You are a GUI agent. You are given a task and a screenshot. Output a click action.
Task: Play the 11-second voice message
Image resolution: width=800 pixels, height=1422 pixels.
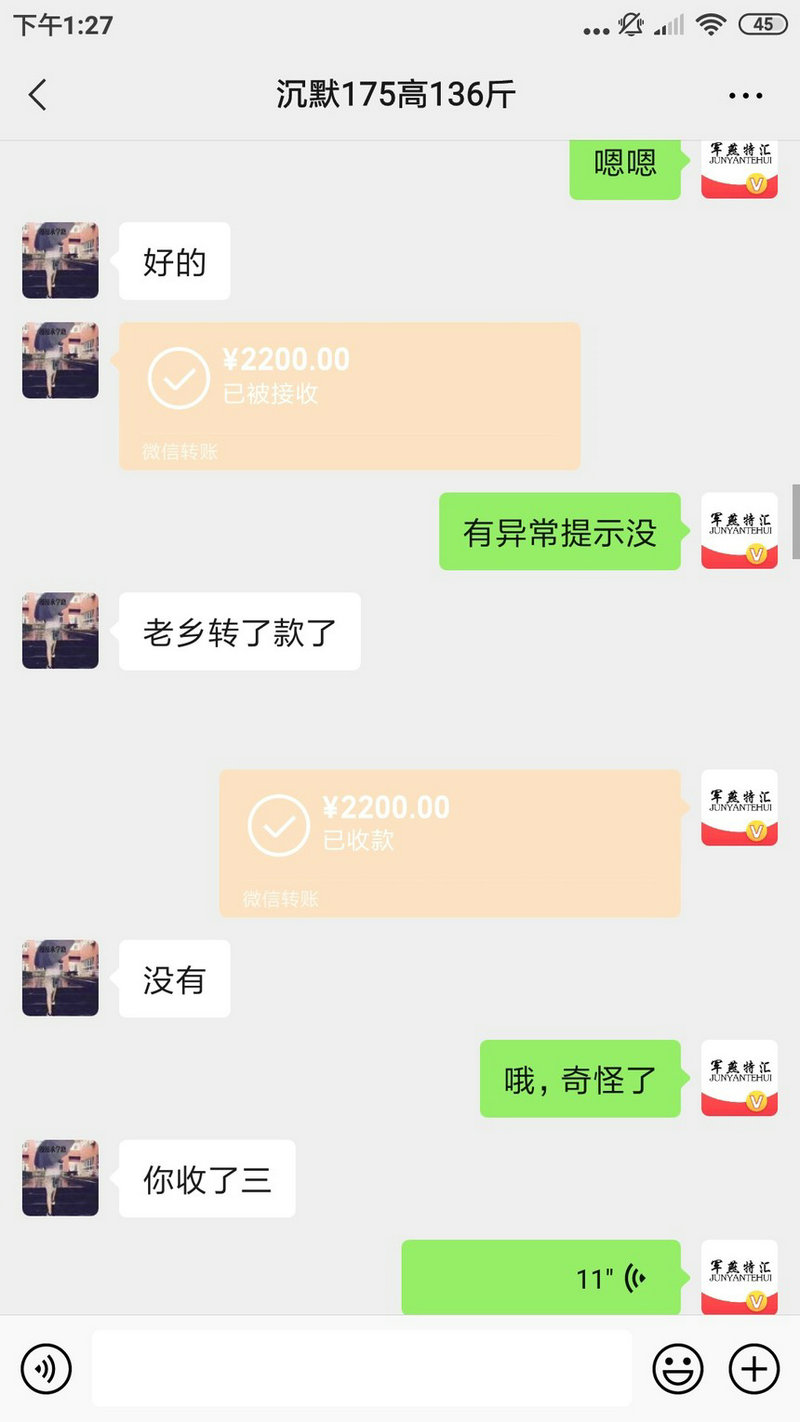[541, 1278]
